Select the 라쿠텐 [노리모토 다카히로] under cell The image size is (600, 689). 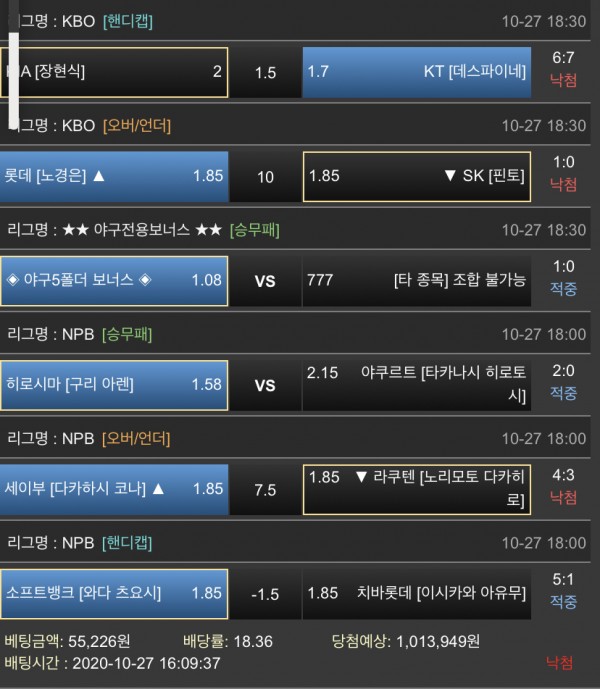point(419,489)
